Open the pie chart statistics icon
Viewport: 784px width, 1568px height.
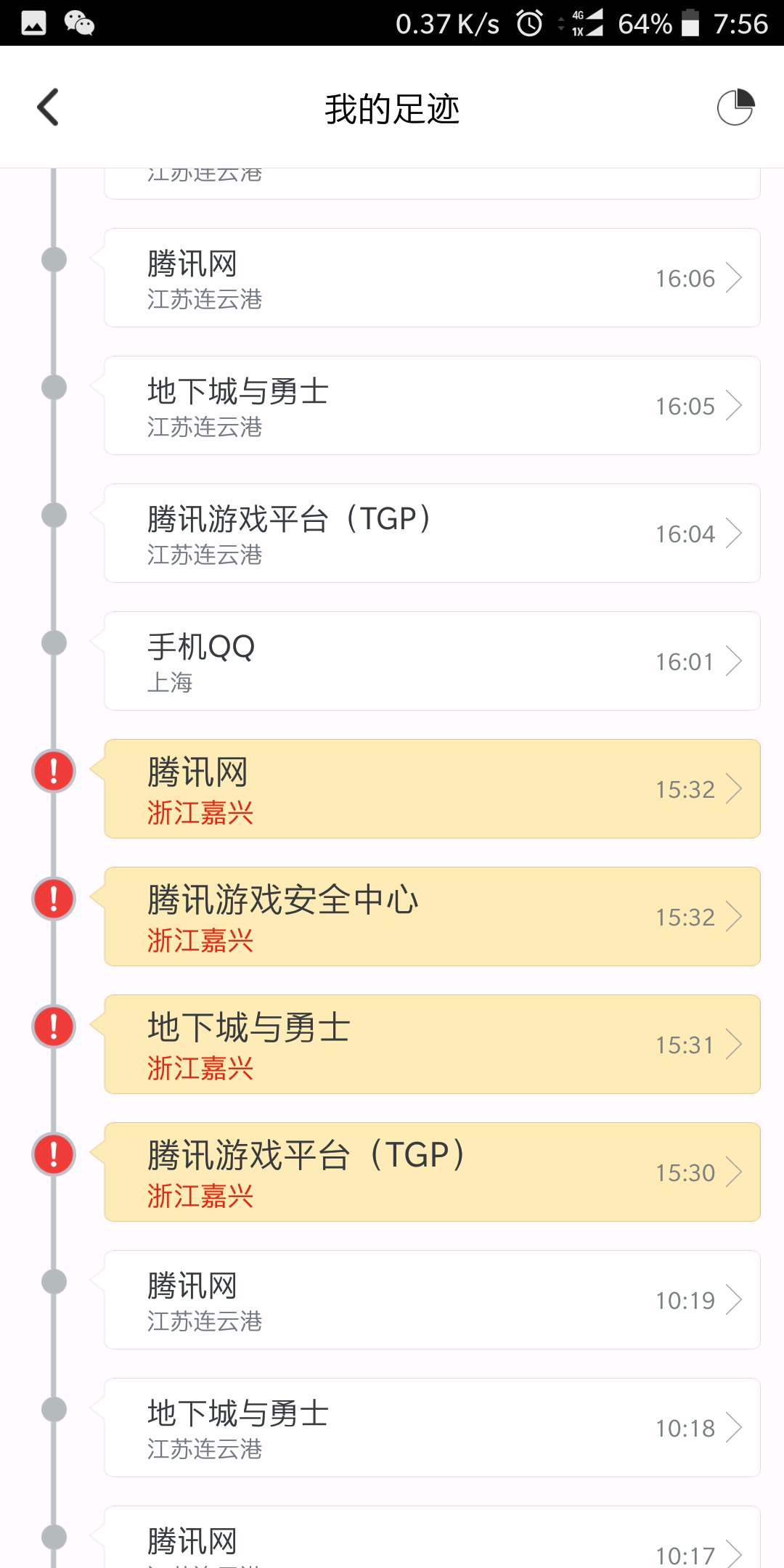click(x=735, y=107)
